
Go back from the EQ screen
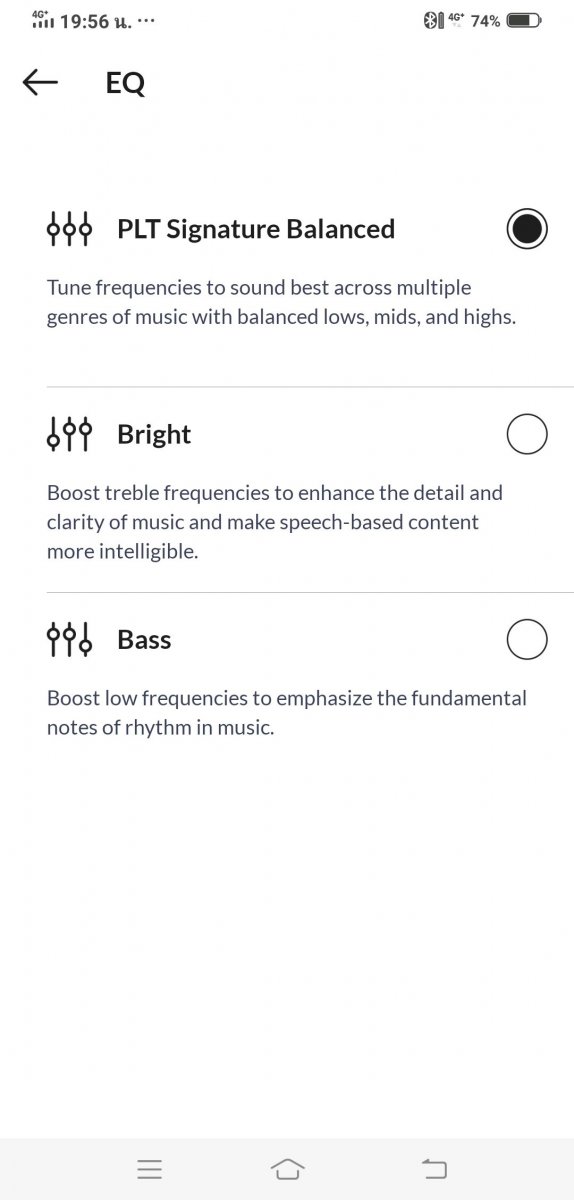coord(40,84)
